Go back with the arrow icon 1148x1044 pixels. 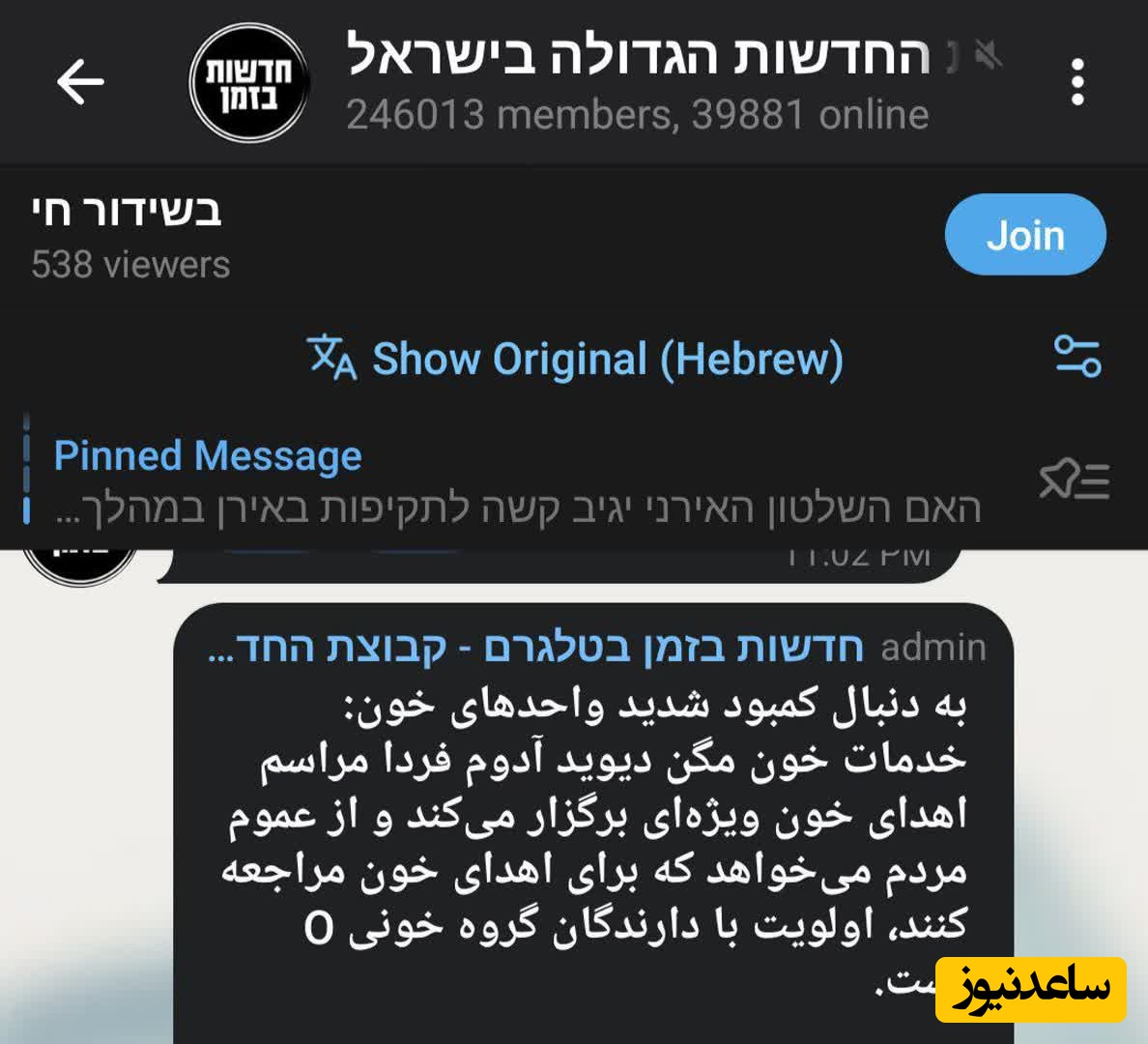[x=80, y=81]
